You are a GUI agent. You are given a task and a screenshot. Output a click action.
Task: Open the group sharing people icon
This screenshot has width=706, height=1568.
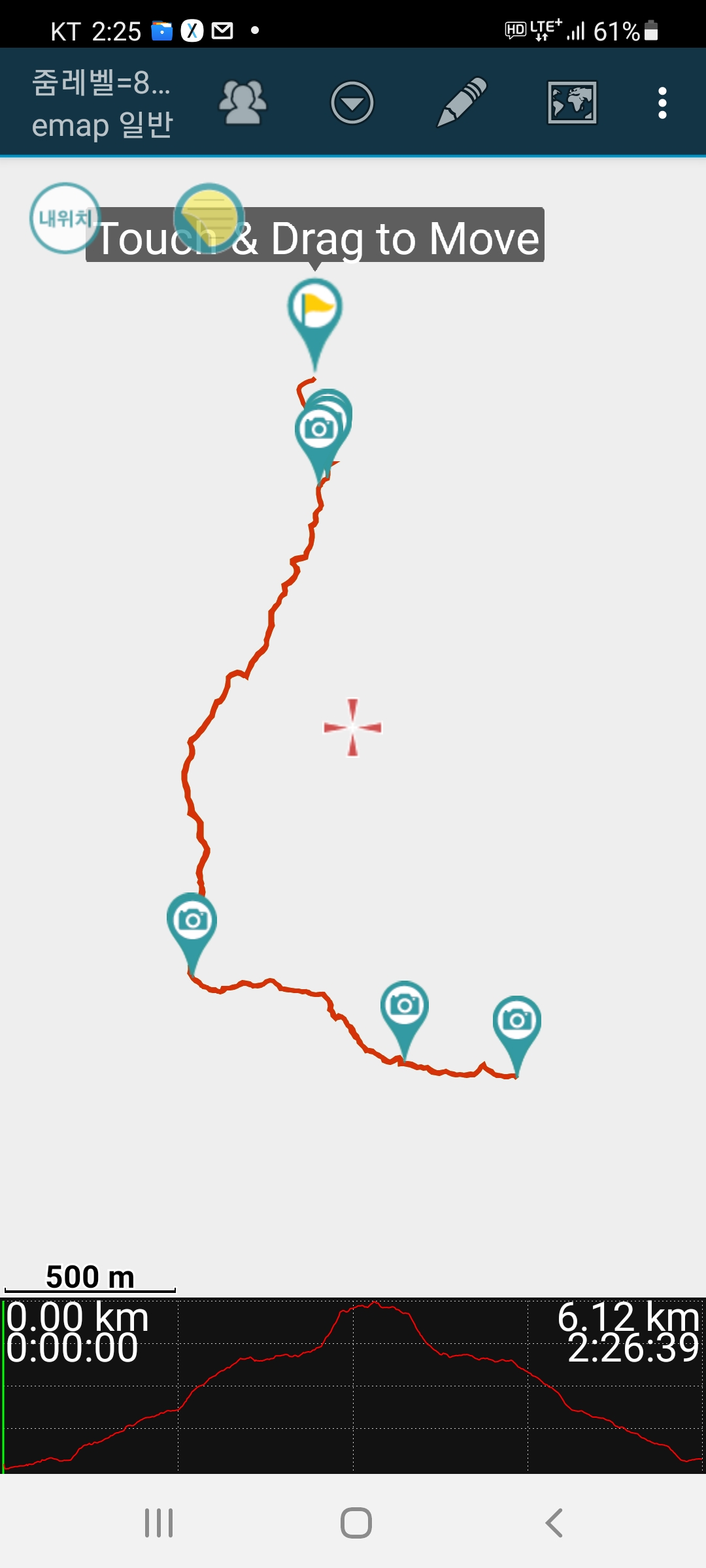click(243, 103)
